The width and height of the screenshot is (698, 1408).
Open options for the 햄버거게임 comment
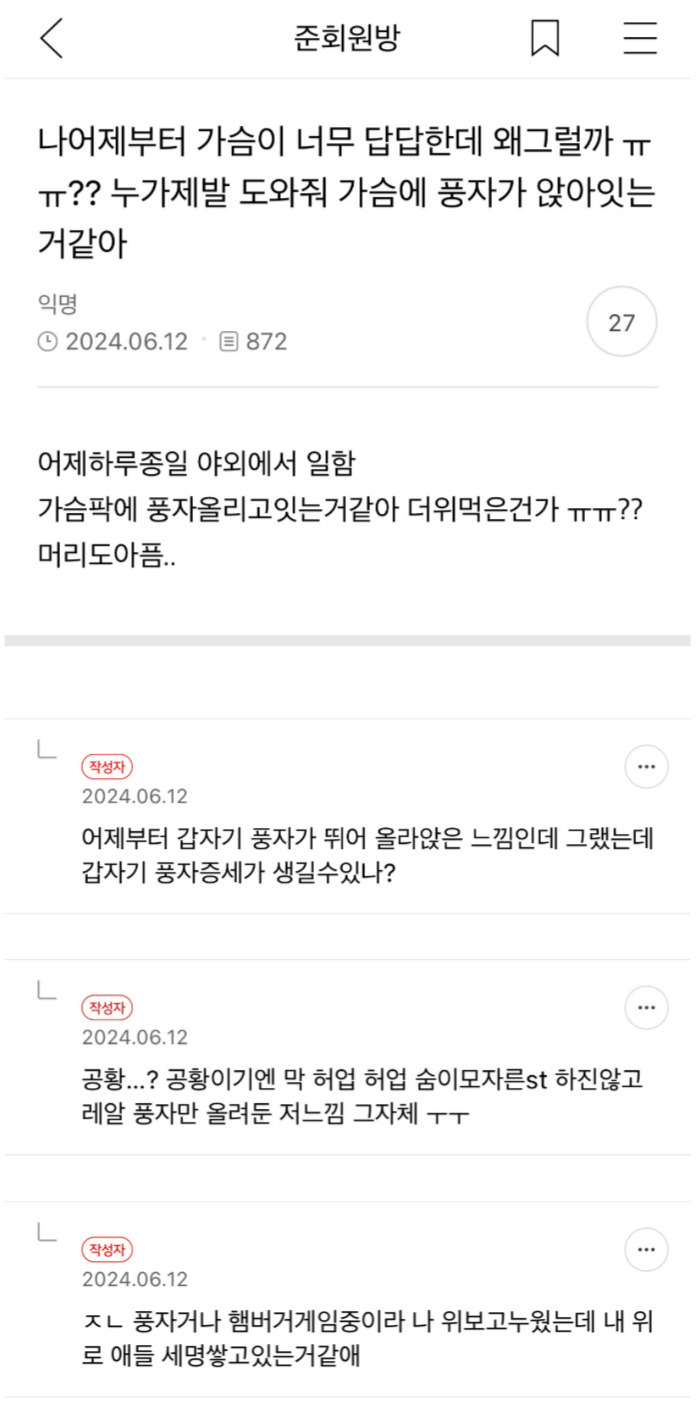pyautogui.click(x=647, y=1249)
